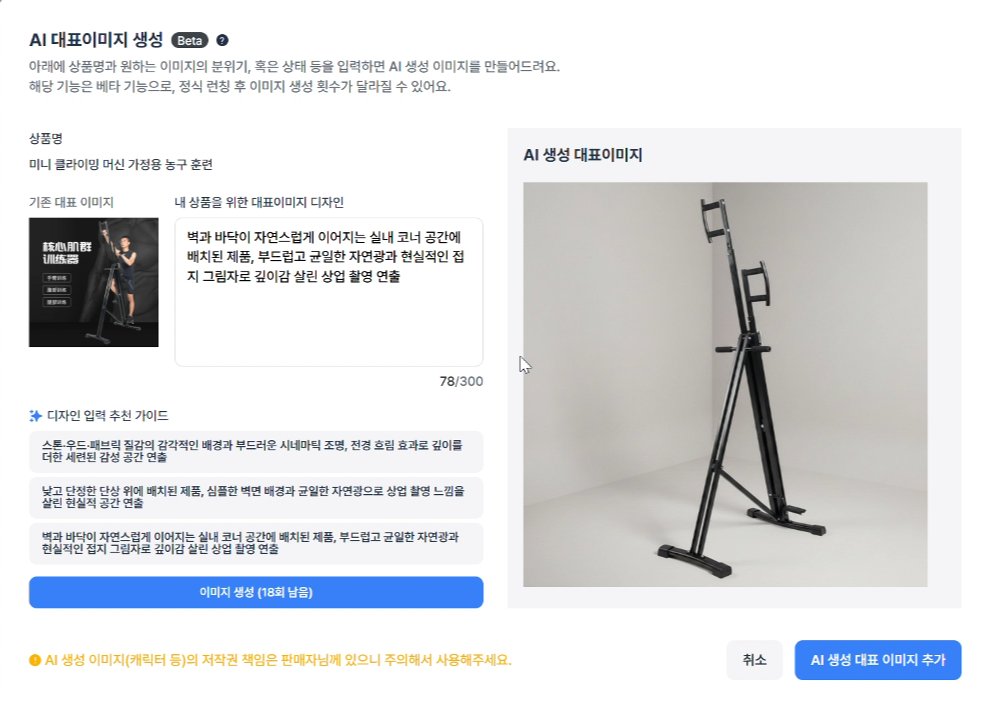
Task: Select the indoor corner space guide suggestion
Action: (256, 543)
